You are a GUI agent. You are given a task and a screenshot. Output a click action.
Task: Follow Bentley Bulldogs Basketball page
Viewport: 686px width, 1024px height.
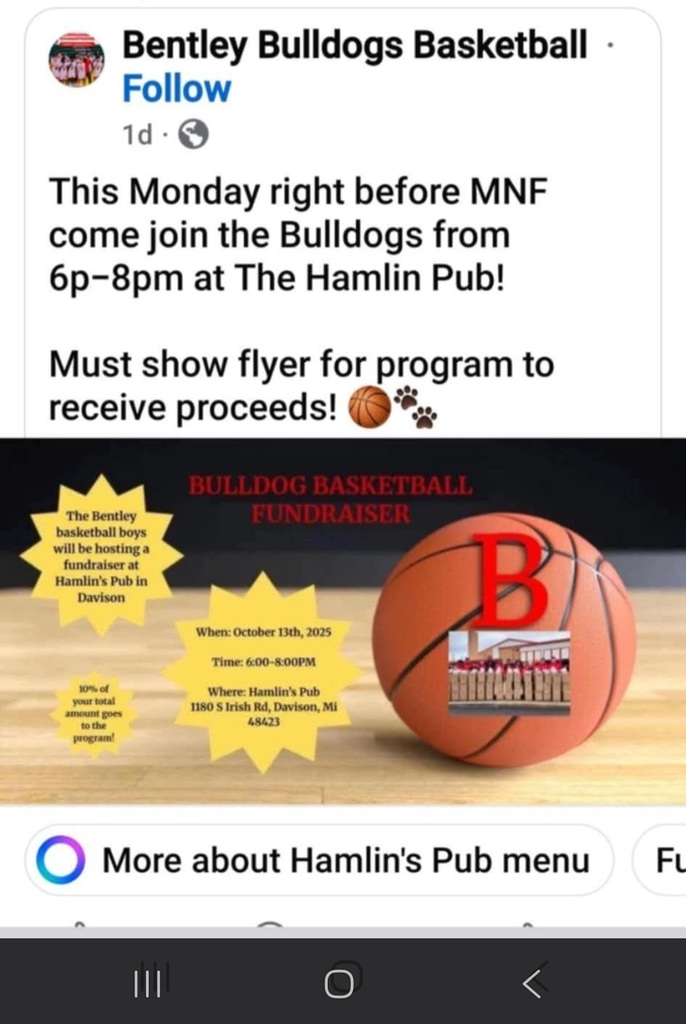point(176,89)
